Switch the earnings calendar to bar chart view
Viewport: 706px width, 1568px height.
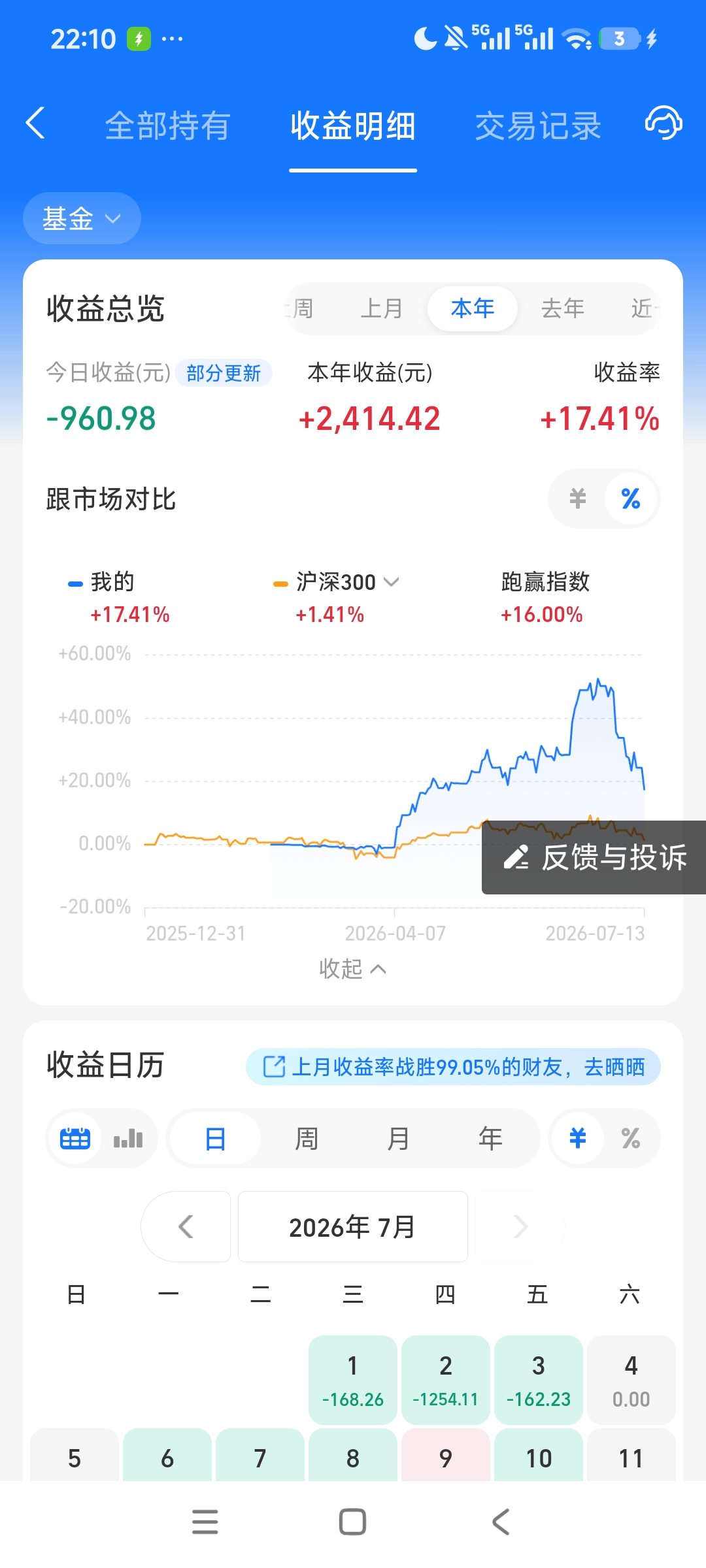128,1138
